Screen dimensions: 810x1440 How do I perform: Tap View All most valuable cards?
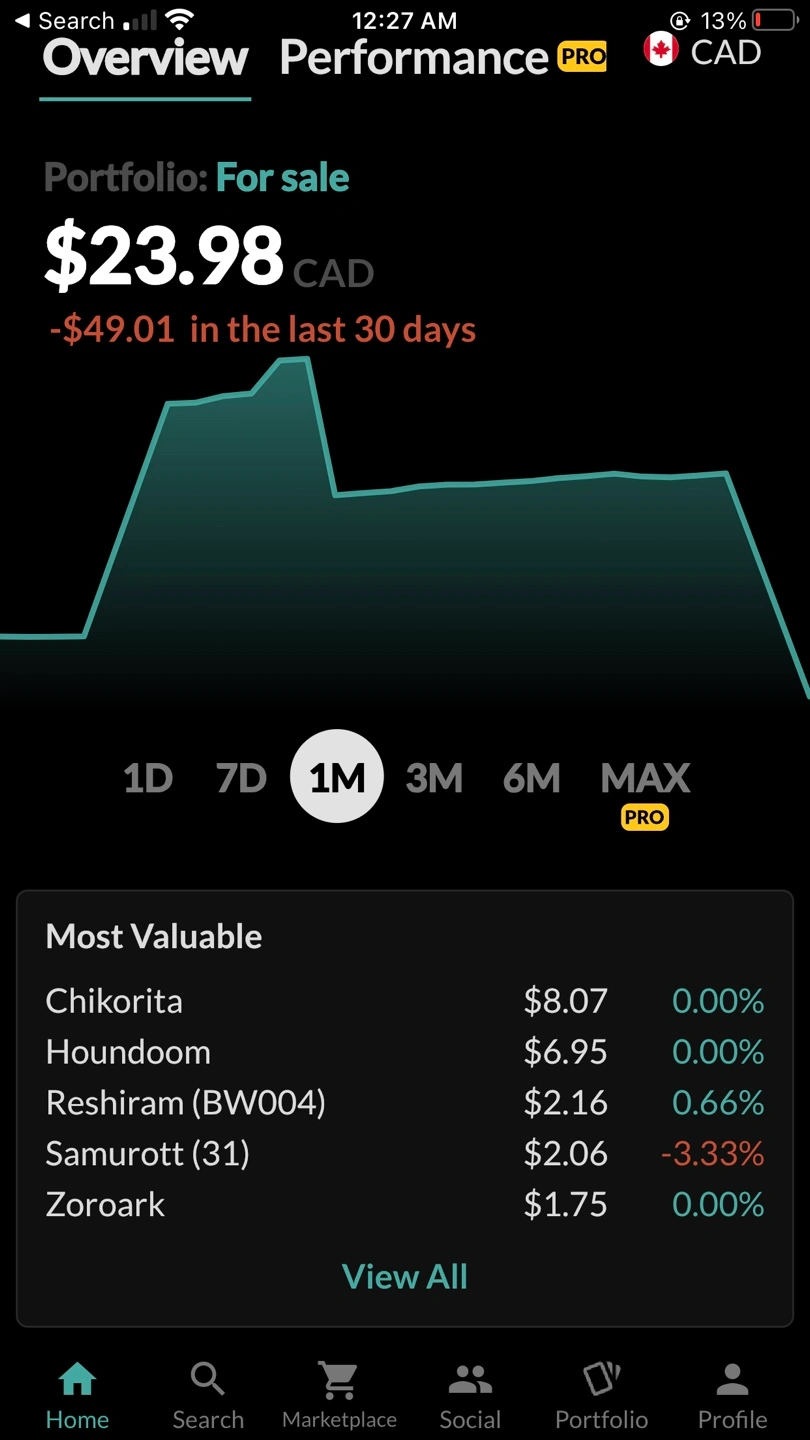point(405,1277)
